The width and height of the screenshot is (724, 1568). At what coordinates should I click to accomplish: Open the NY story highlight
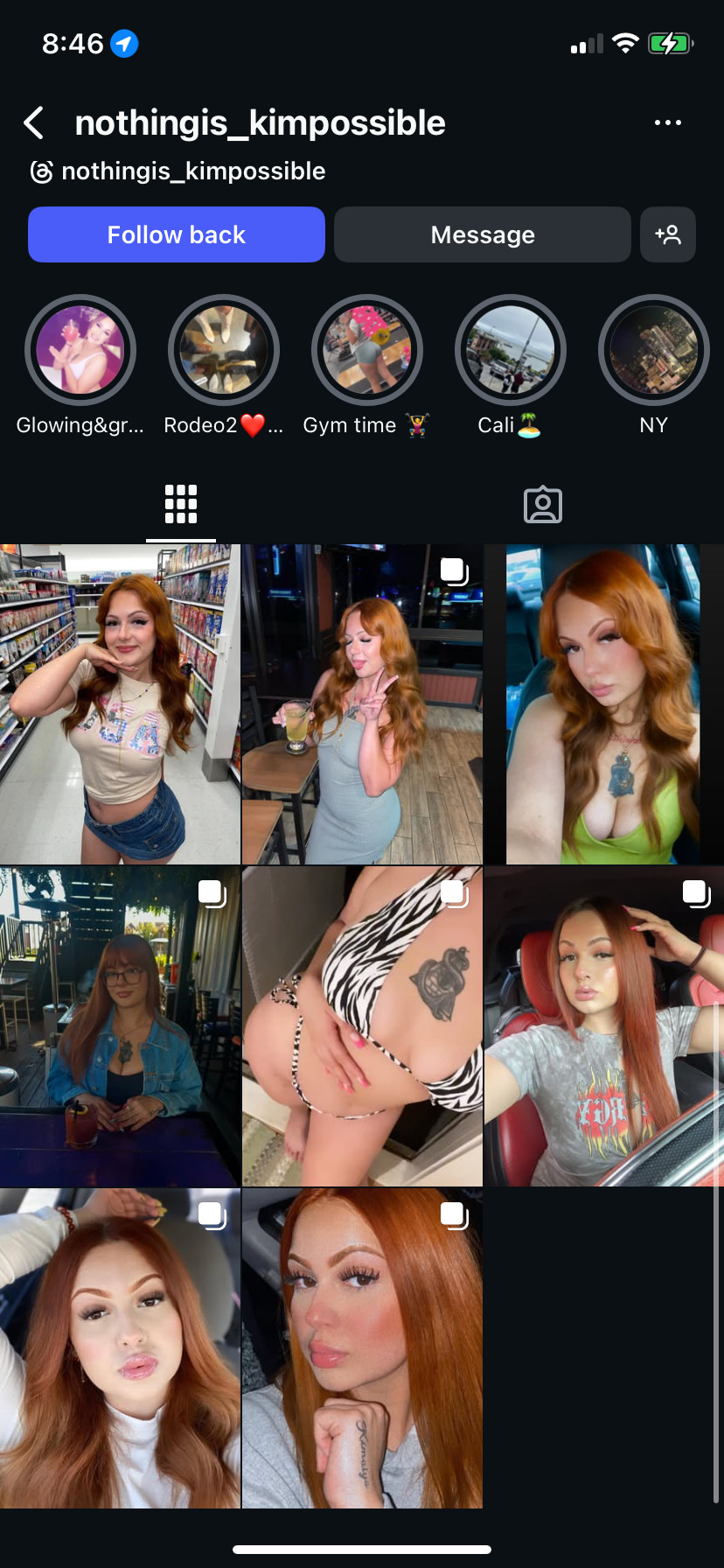[x=653, y=350]
